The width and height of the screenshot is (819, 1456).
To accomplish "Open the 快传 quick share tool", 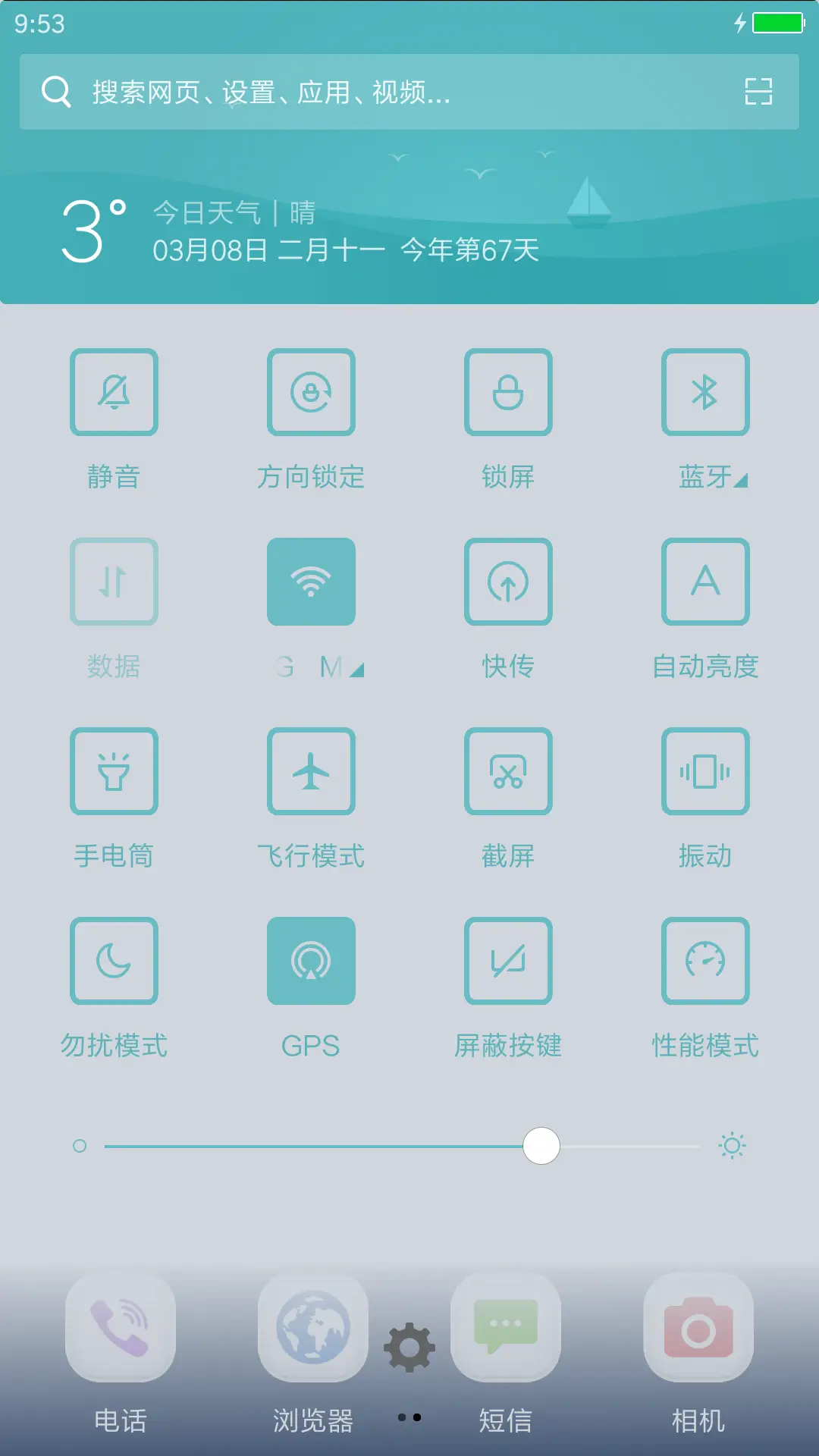I will coord(508,581).
